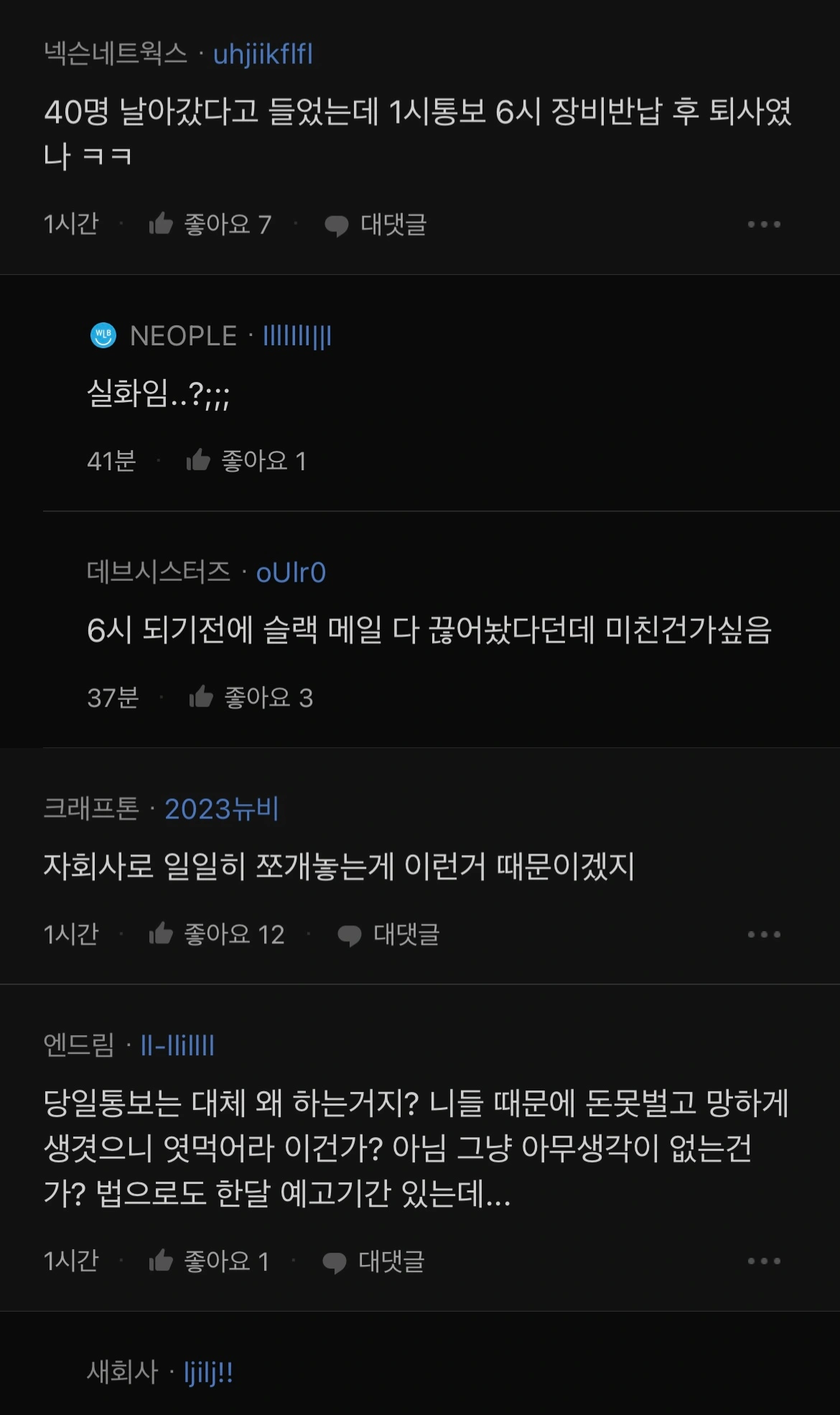
Task: Open the three-dot menu on 2023뉴비's comment
Action: point(764,935)
